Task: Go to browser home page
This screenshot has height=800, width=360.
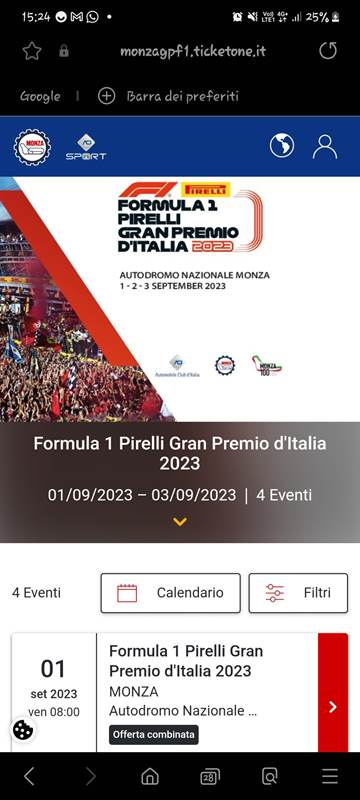Action: click(x=149, y=777)
